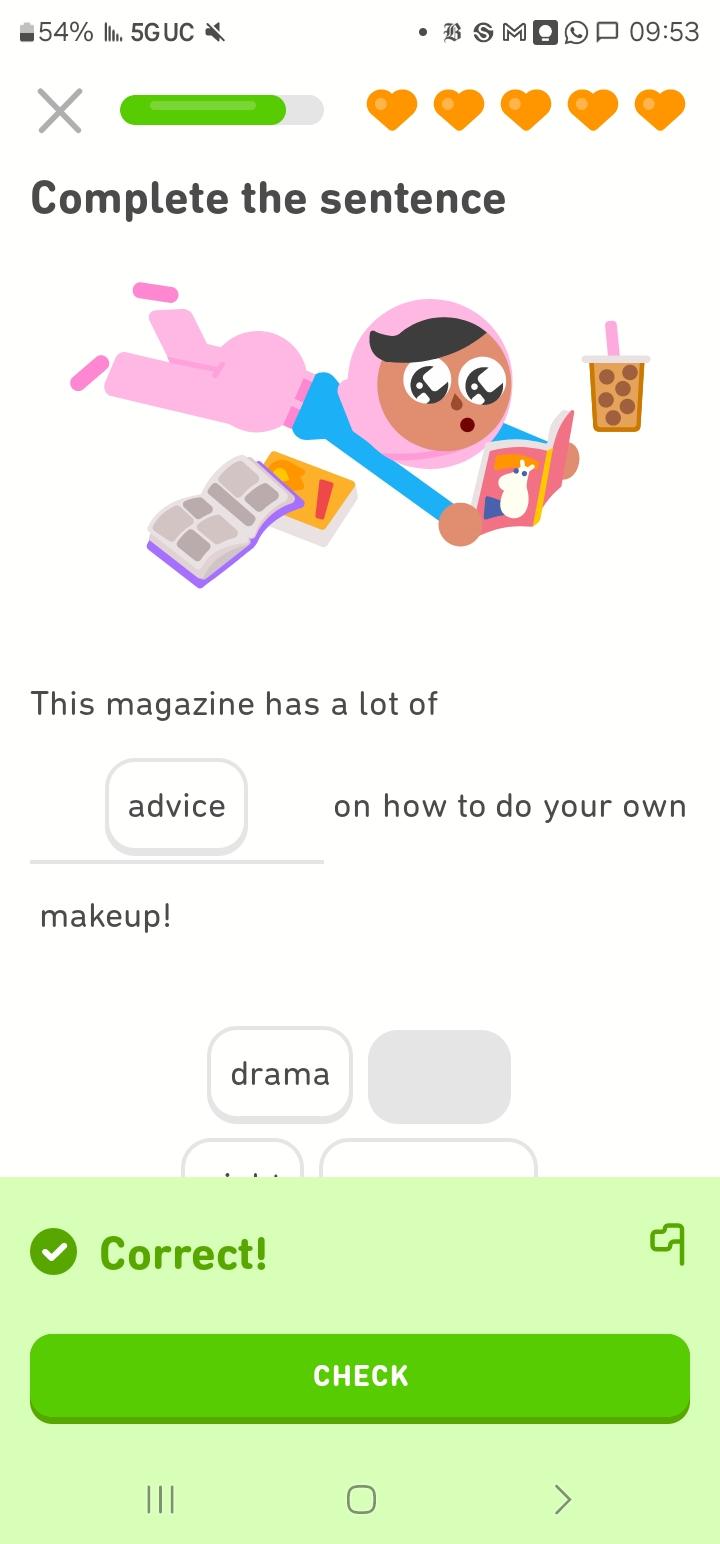The image size is (720, 1544).
Task: Open recent apps from the navigation bar
Action: point(160,1499)
